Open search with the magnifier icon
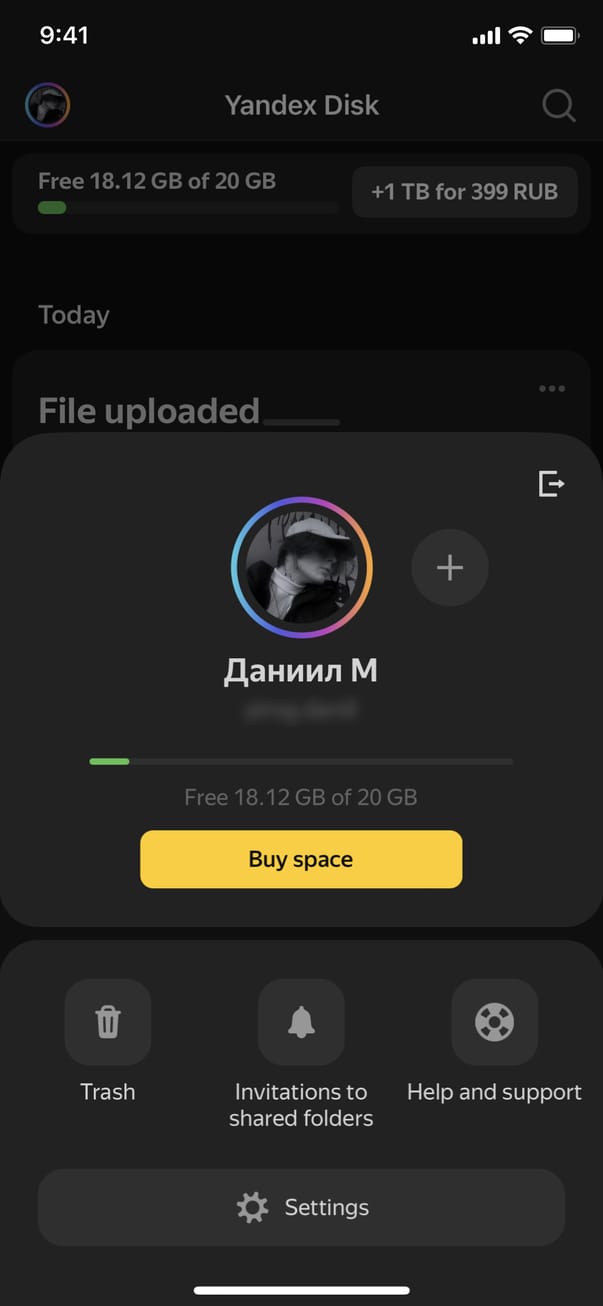Image resolution: width=603 pixels, height=1306 pixels. coord(558,105)
